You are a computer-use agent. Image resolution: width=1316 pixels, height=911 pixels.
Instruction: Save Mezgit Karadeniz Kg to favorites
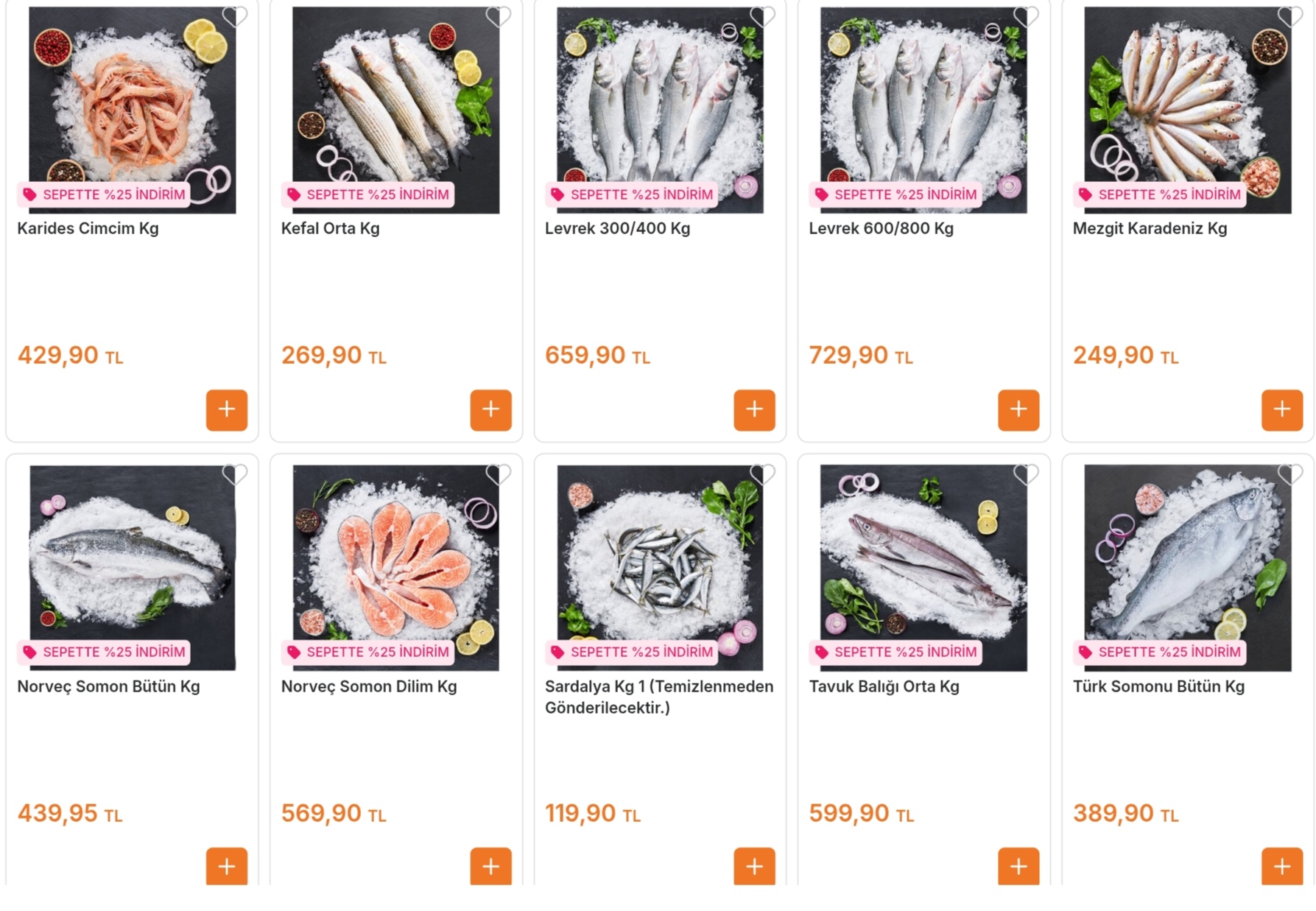(x=1290, y=16)
